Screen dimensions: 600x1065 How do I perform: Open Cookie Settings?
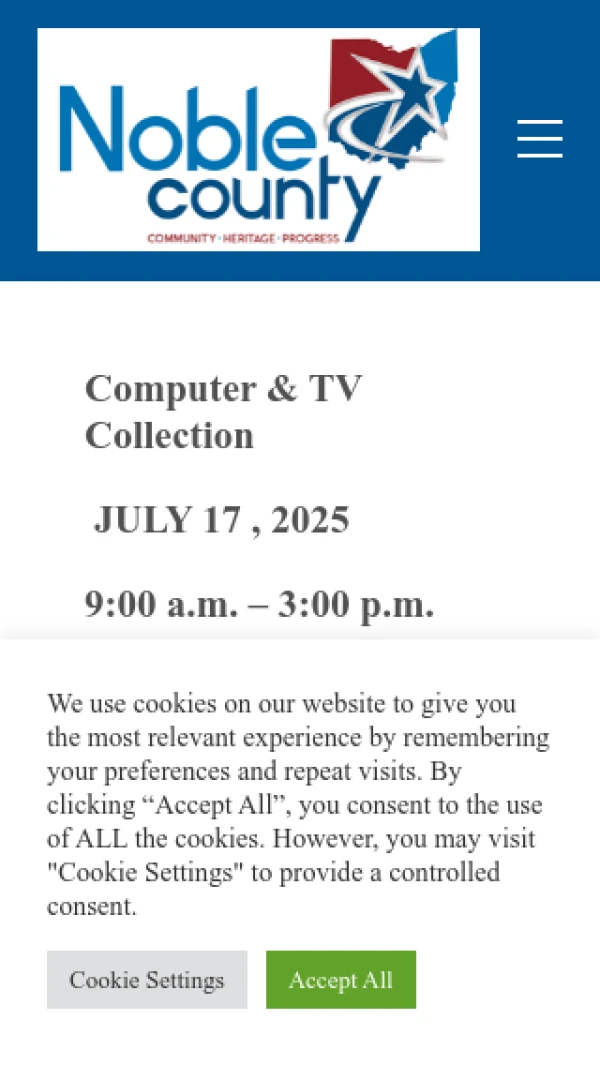(146, 979)
